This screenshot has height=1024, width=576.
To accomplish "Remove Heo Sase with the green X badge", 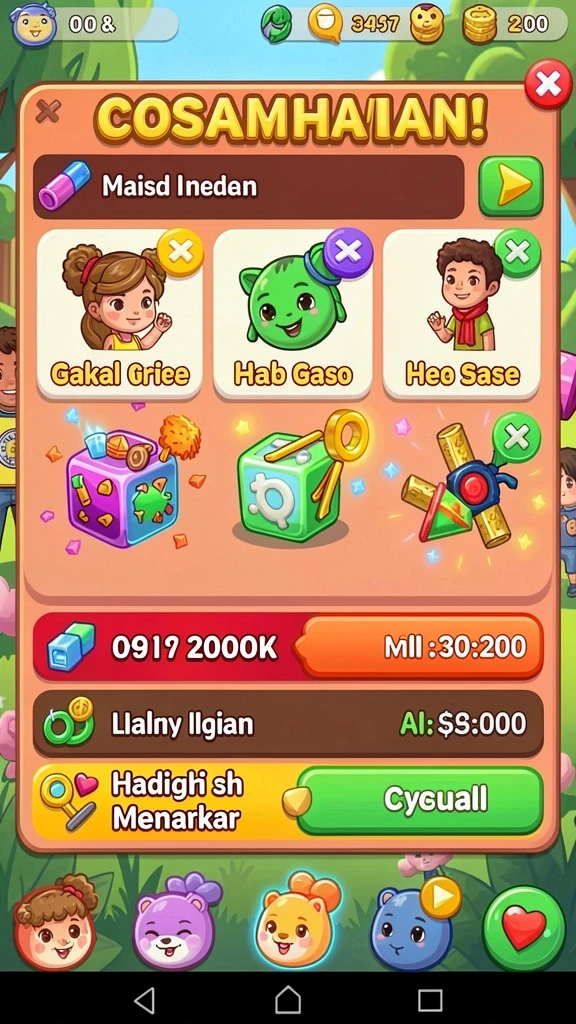I will (x=517, y=252).
